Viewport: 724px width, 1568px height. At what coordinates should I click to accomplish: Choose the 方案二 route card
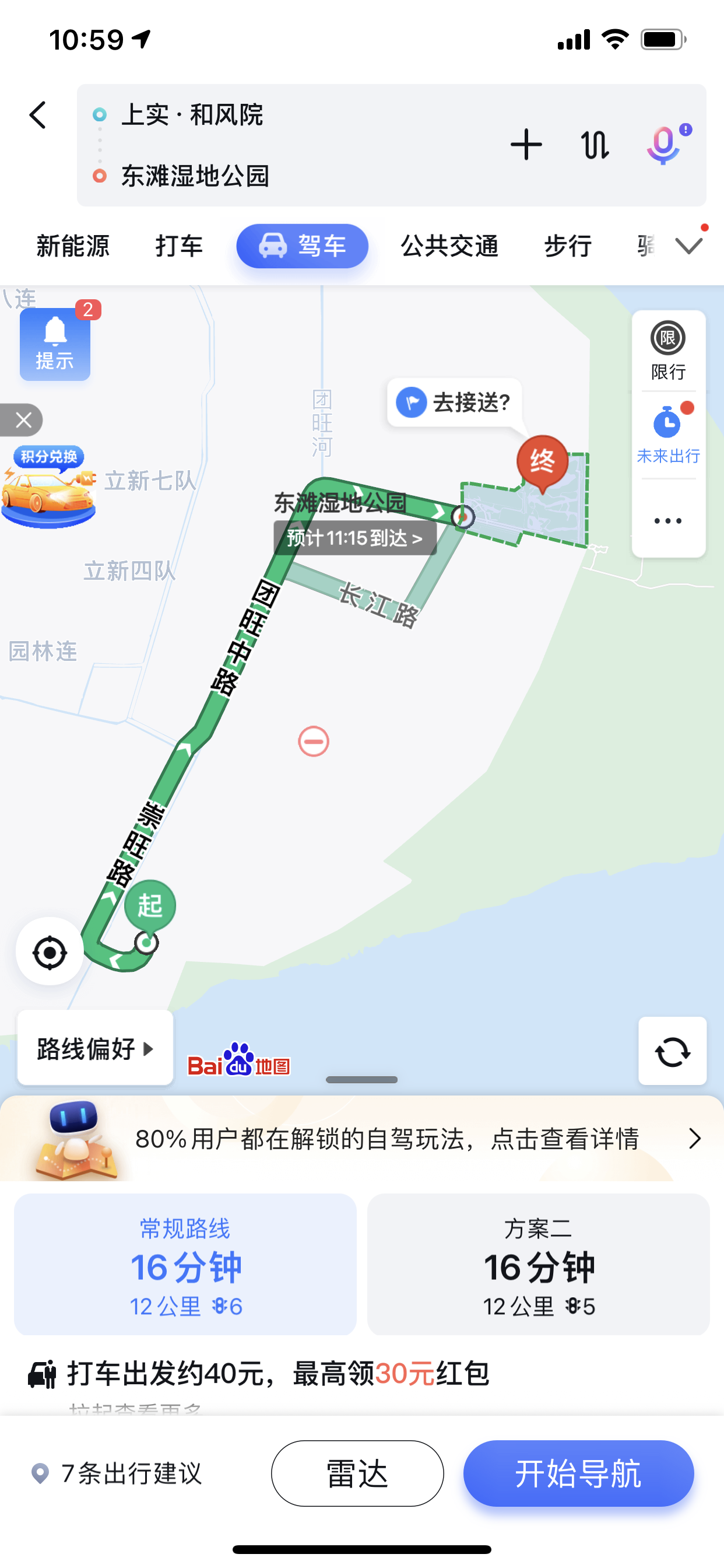pyautogui.click(x=538, y=1265)
